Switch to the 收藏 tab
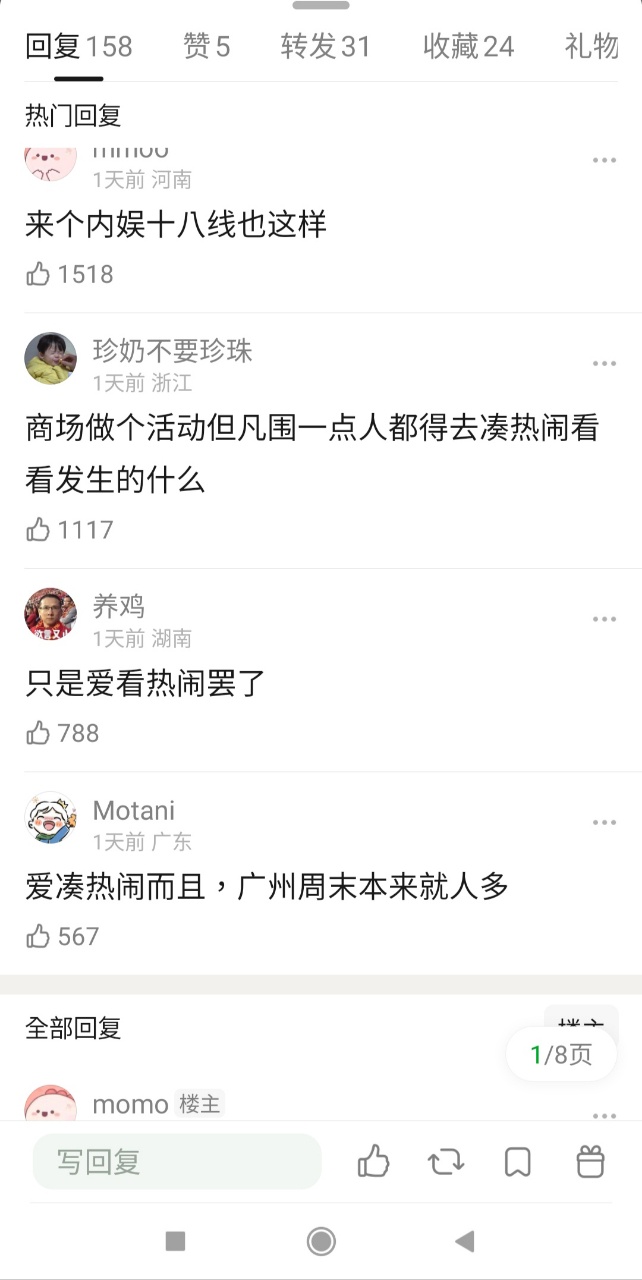The width and height of the screenshot is (642, 1280). pyautogui.click(x=468, y=46)
